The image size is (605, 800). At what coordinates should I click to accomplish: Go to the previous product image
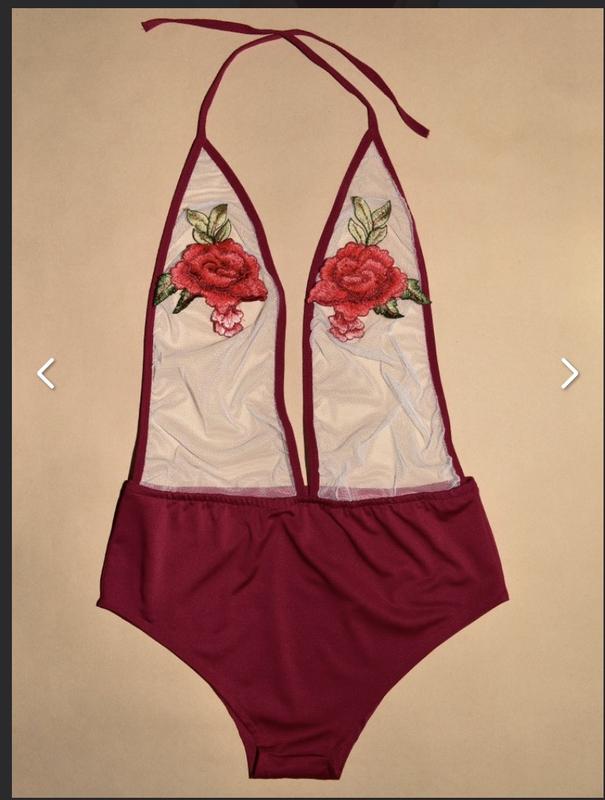(x=45, y=374)
